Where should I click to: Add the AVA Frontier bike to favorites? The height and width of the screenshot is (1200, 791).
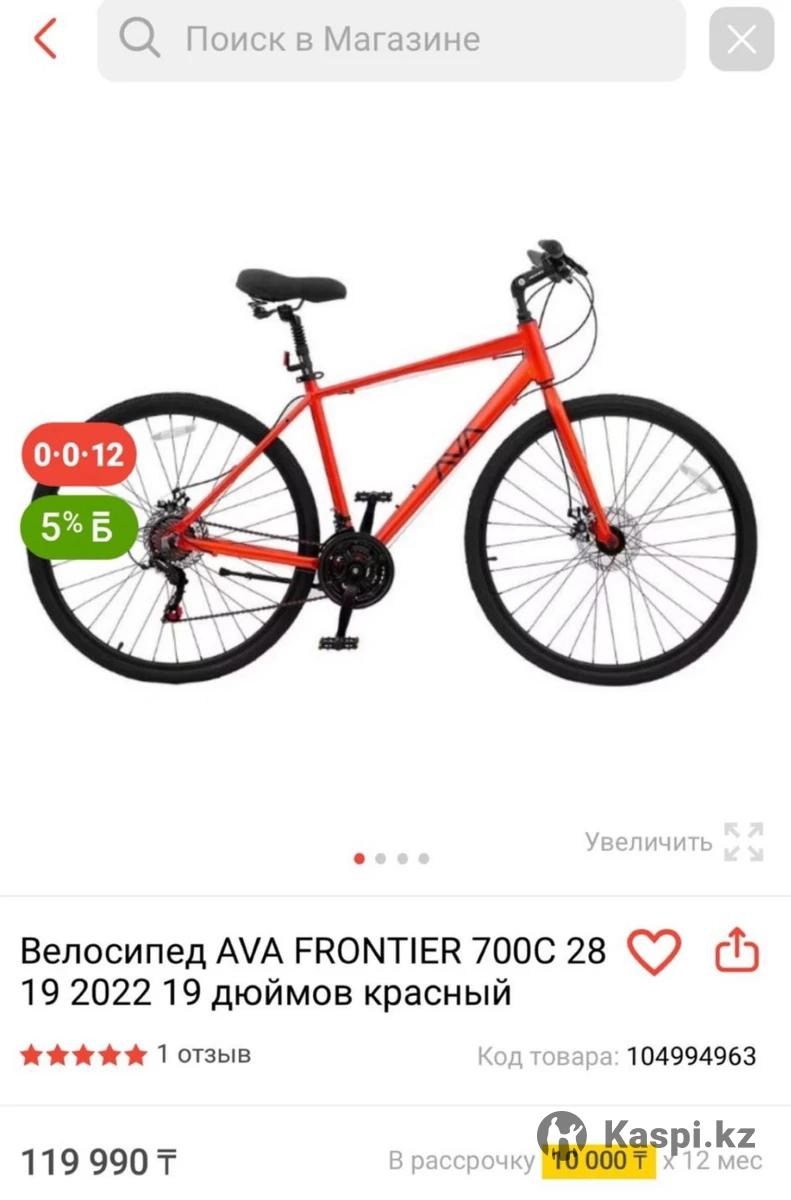(654, 951)
